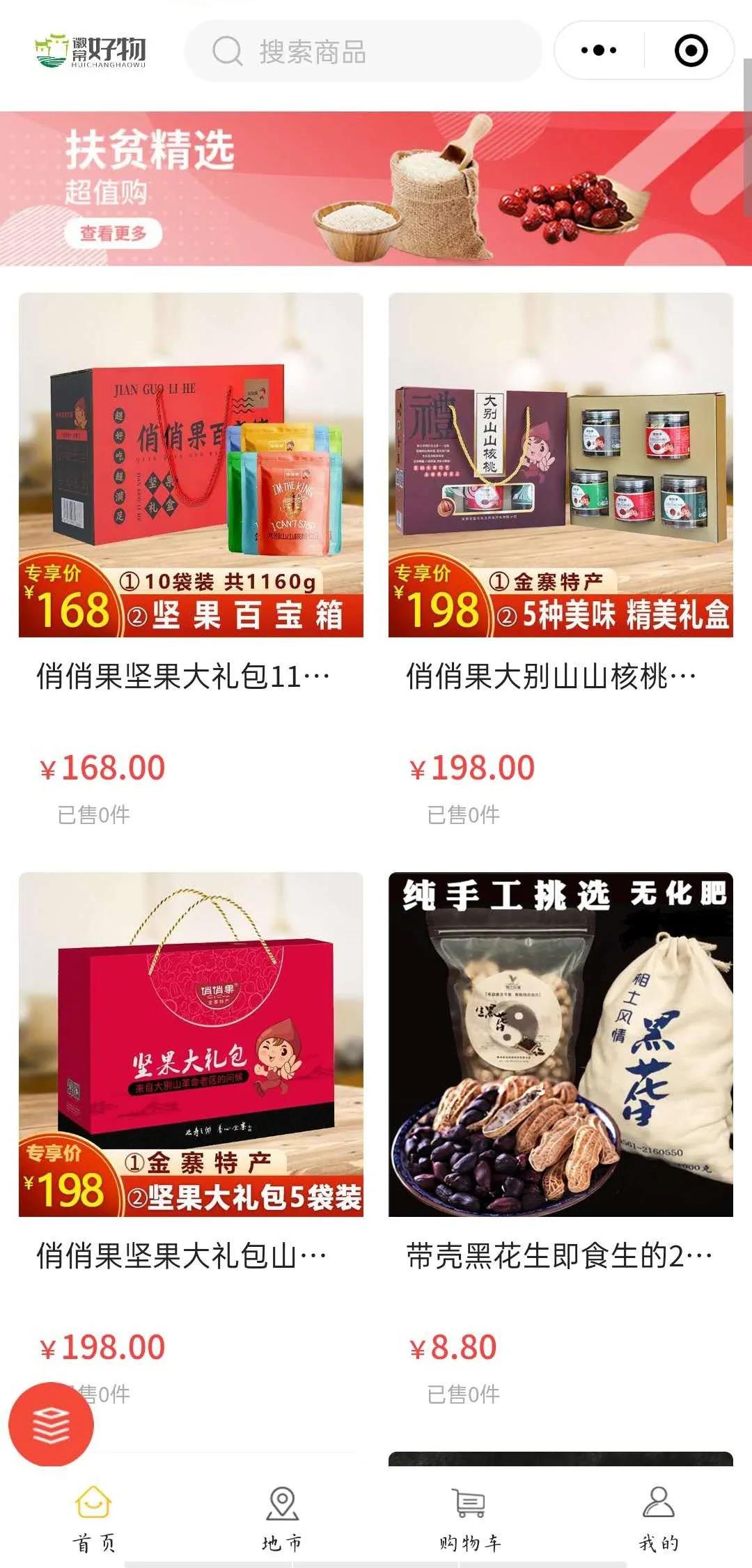Tap the red floating layers button
Image resolution: width=752 pixels, height=1568 pixels.
[51, 1425]
